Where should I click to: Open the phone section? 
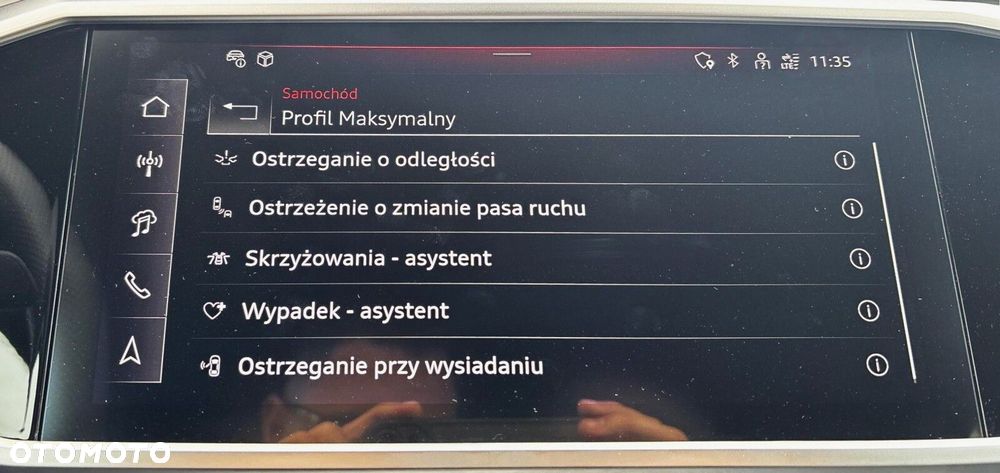[x=138, y=286]
